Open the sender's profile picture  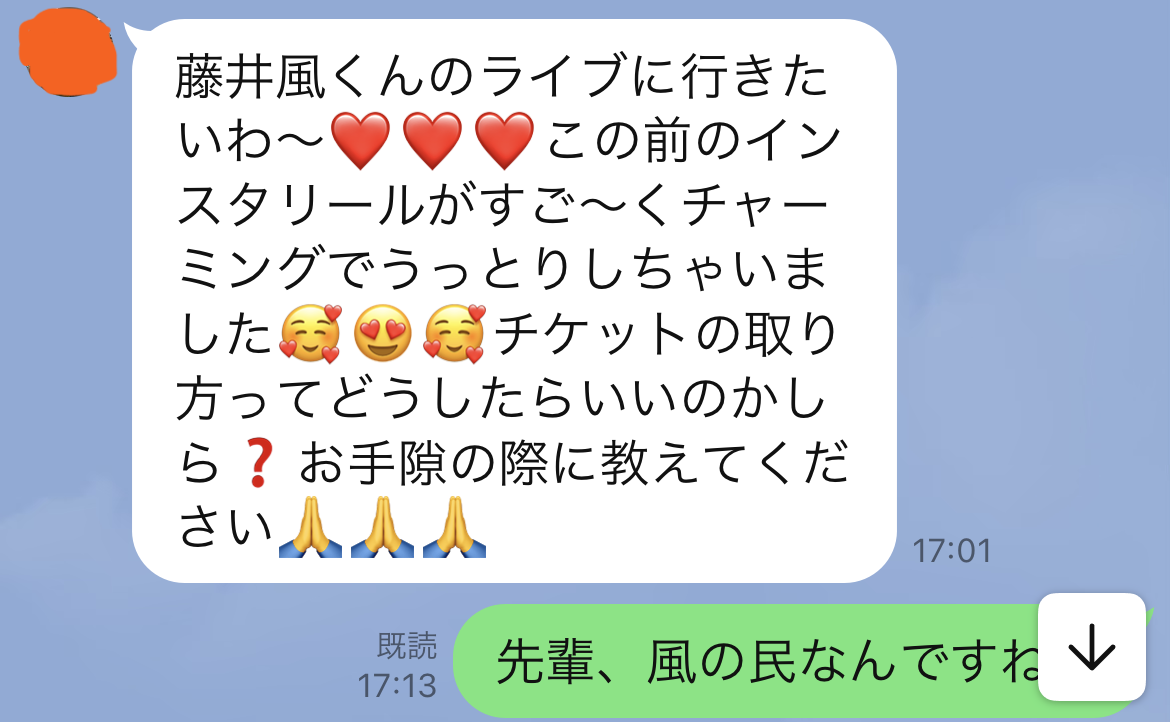(66, 50)
